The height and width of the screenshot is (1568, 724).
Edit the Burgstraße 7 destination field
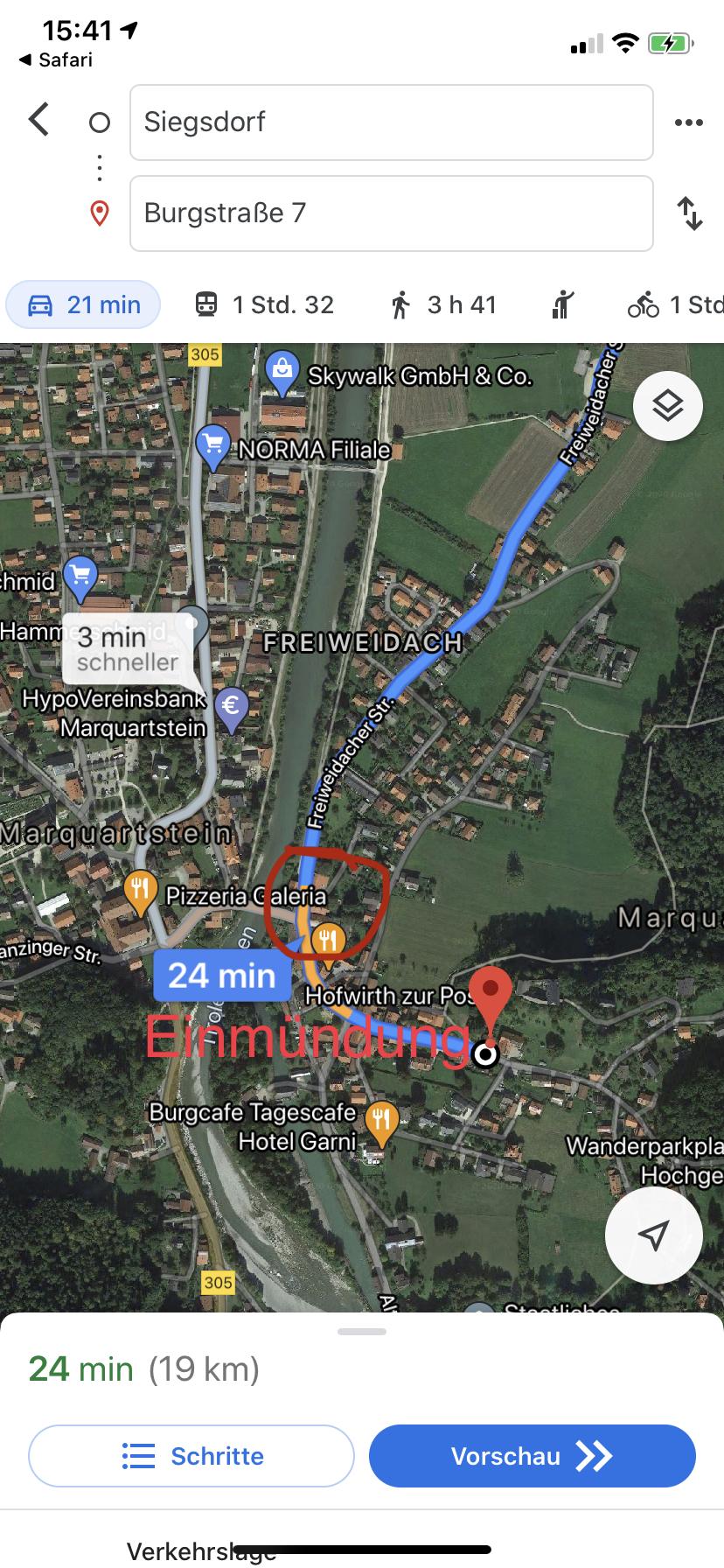pyautogui.click(x=391, y=213)
